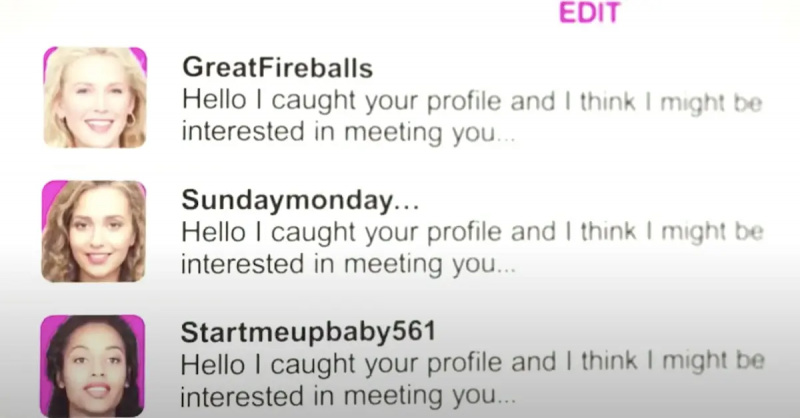Tap the EDIT button
The width and height of the screenshot is (800, 418).
pos(589,13)
